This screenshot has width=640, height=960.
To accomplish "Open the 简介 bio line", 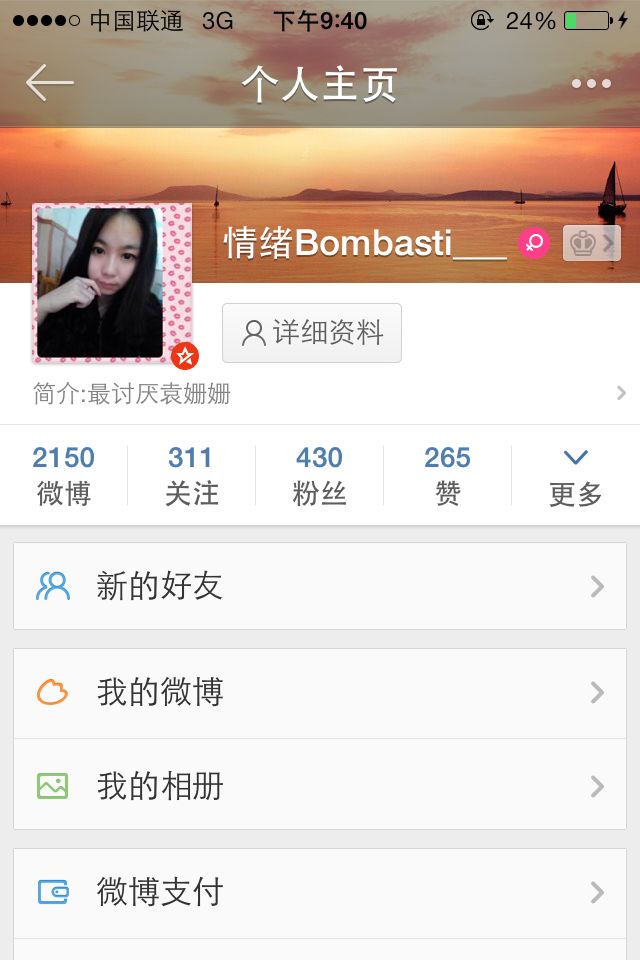I will (x=320, y=394).
